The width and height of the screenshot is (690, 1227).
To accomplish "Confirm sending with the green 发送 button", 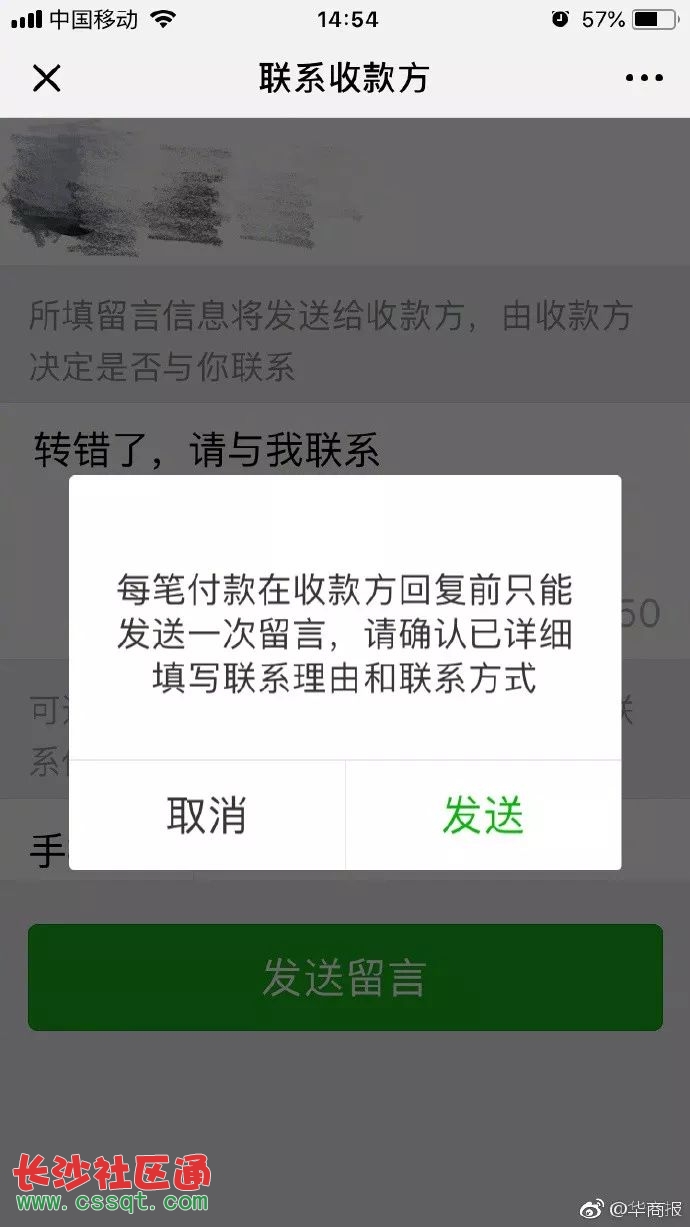I will click(483, 815).
